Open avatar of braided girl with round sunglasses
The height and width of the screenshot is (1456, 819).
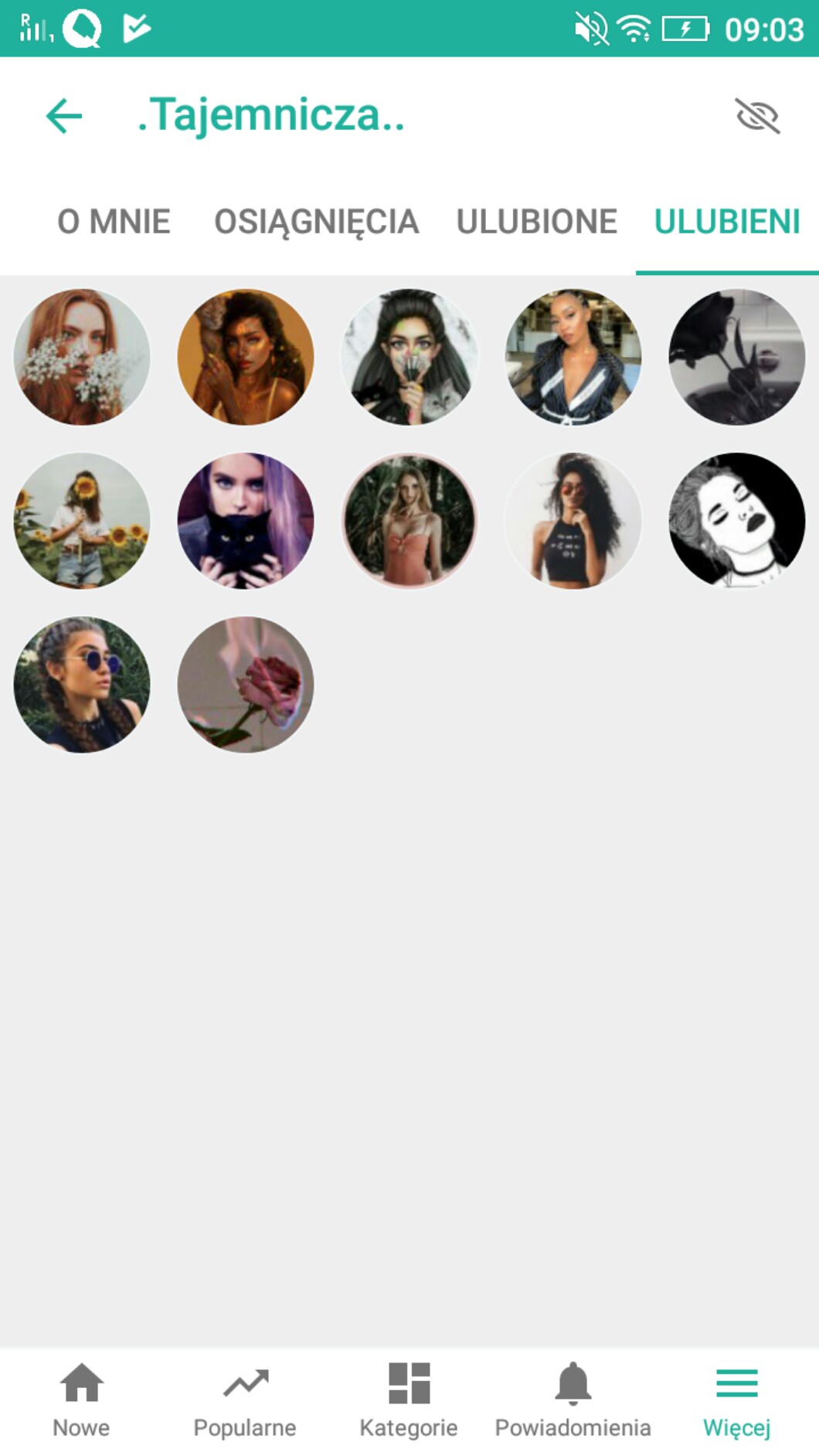[x=82, y=685]
